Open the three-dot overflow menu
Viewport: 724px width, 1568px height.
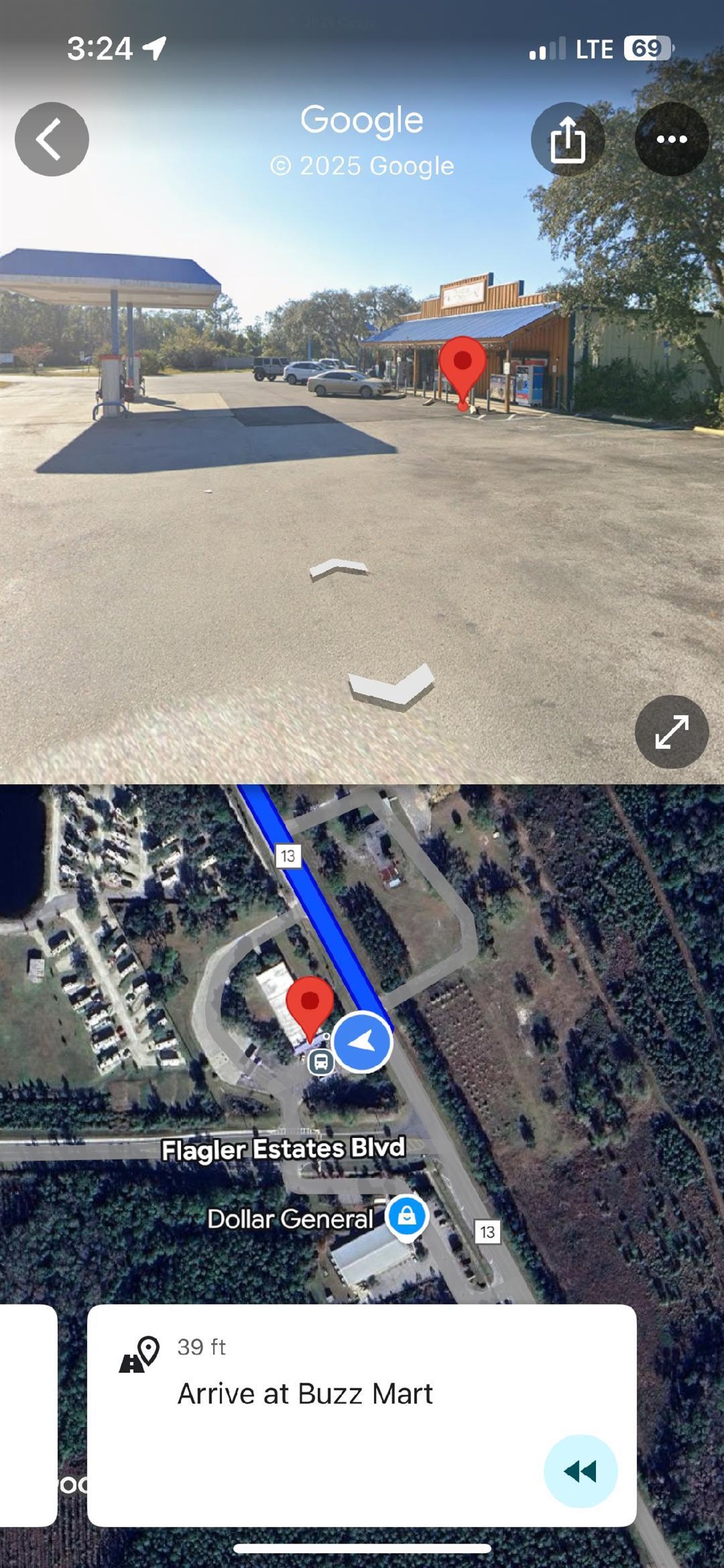click(x=672, y=140)
